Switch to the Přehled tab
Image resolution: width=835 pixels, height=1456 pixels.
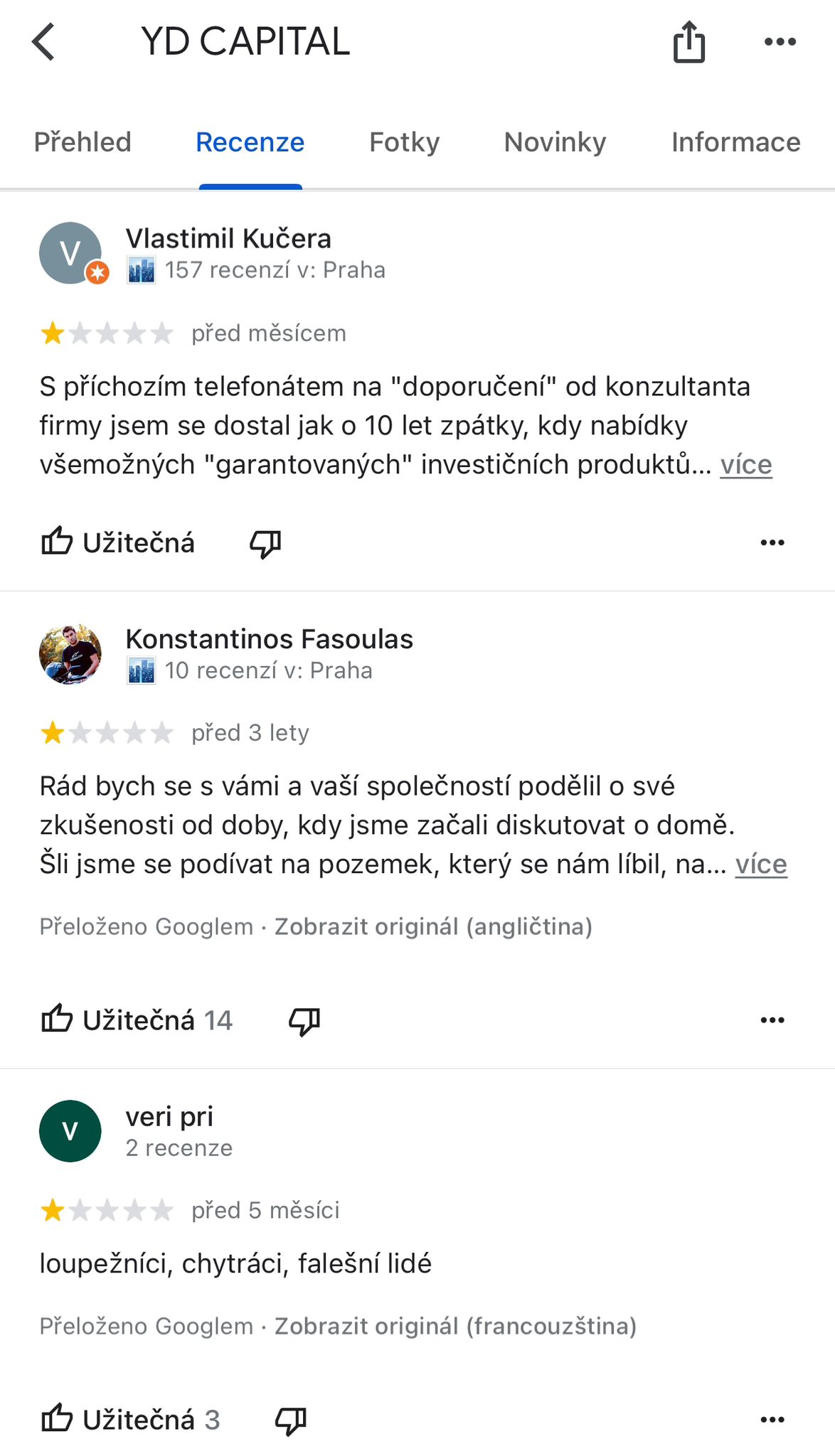83,142
